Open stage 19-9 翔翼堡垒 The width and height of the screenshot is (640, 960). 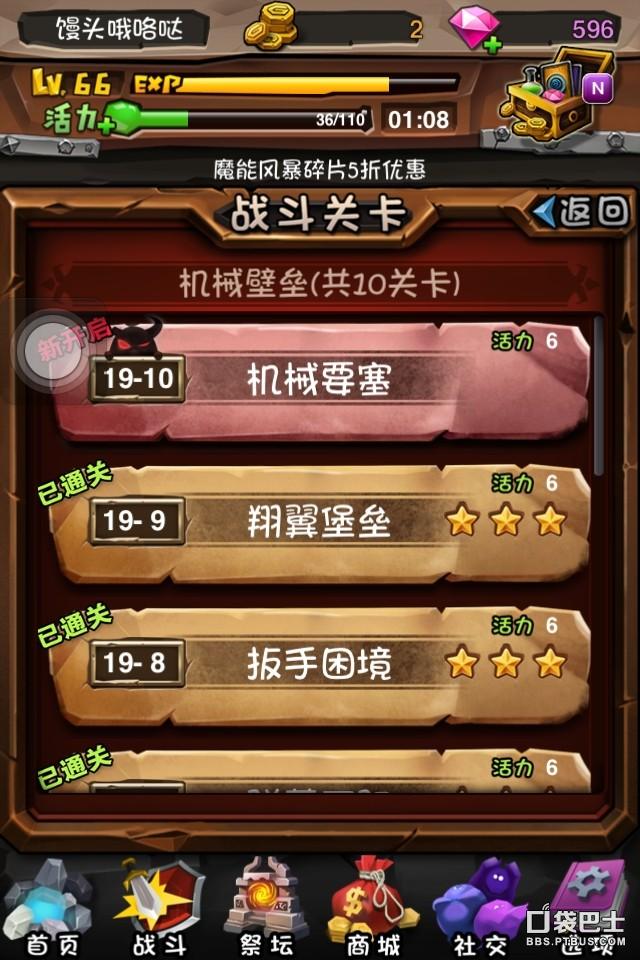[x=320, y=522]
